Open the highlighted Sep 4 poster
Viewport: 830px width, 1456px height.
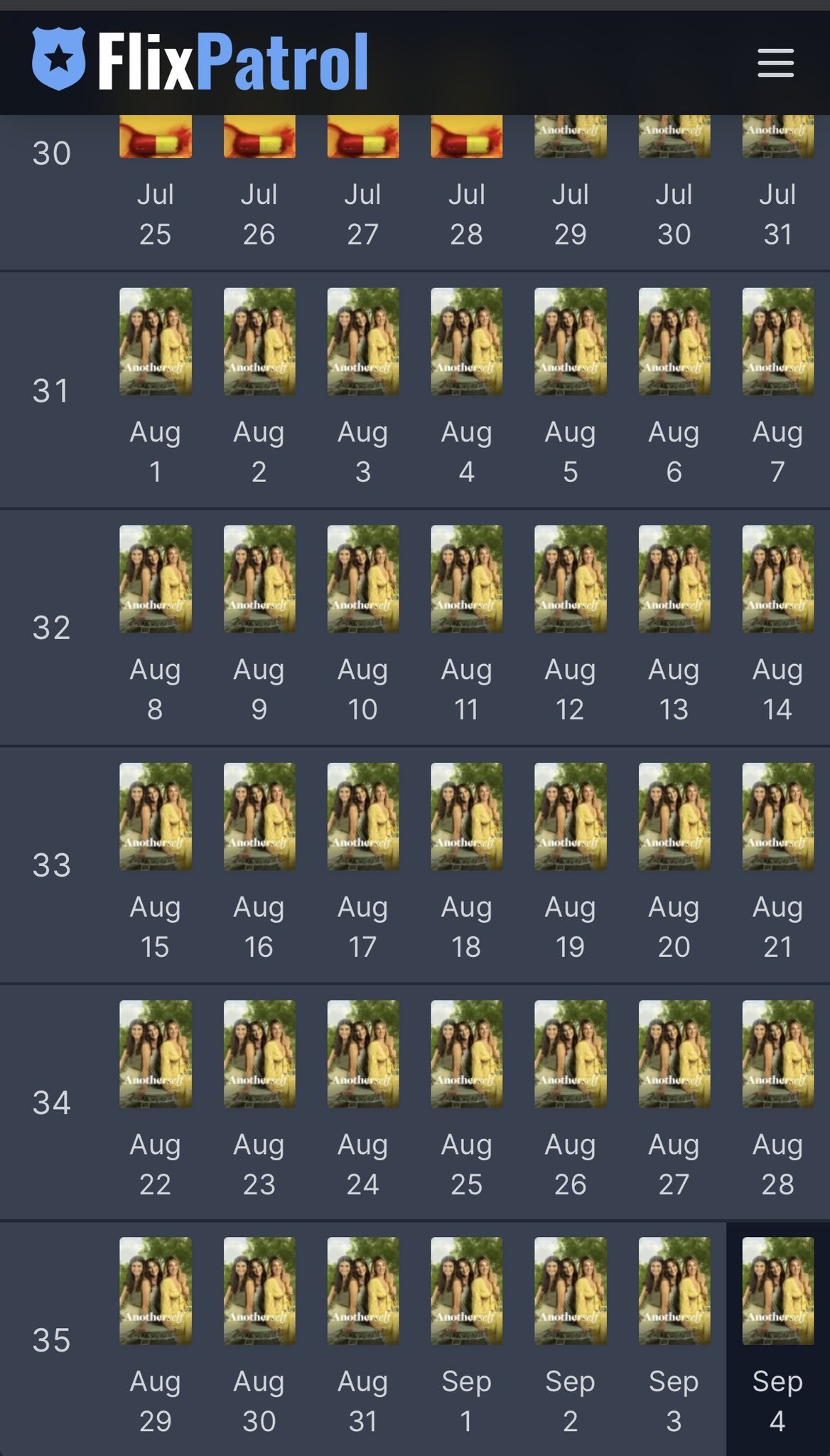[778, 1291]
